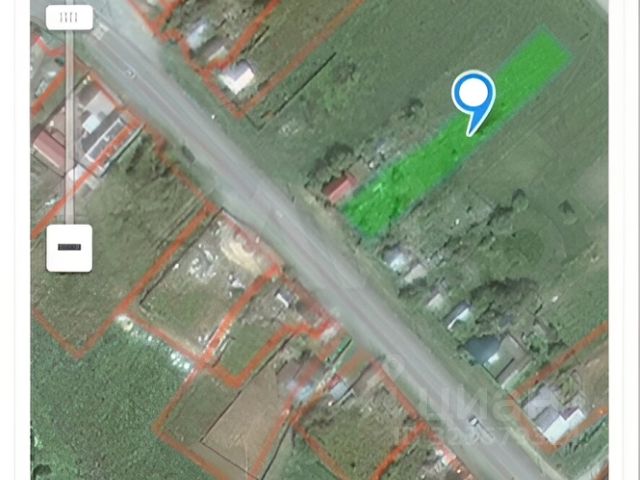The height and width of the screenshot is (480, 640).
Task: Tap the zoom slider handle
Action: pyautogui.click(x=69, y=17)
